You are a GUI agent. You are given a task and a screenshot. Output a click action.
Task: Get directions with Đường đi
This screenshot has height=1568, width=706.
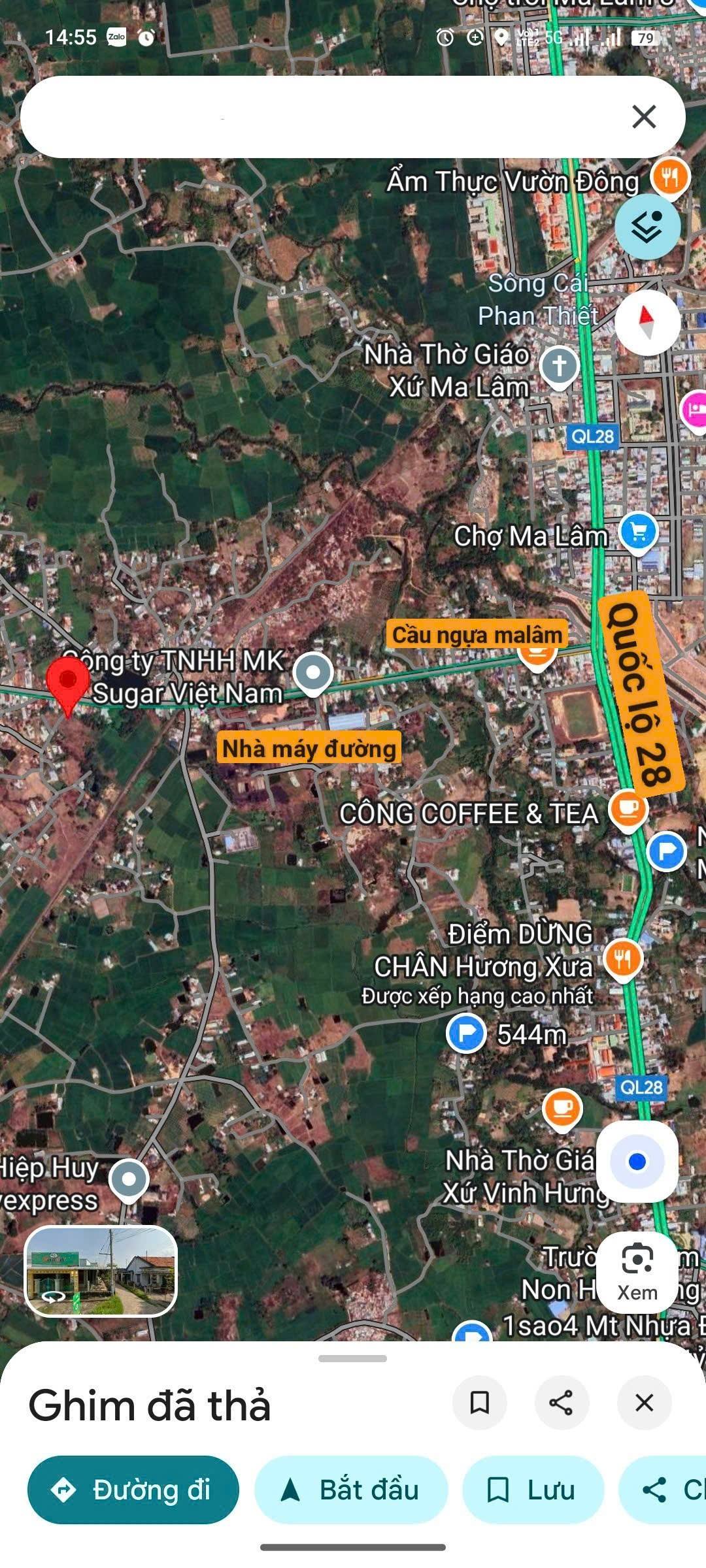coord(133,1490)
